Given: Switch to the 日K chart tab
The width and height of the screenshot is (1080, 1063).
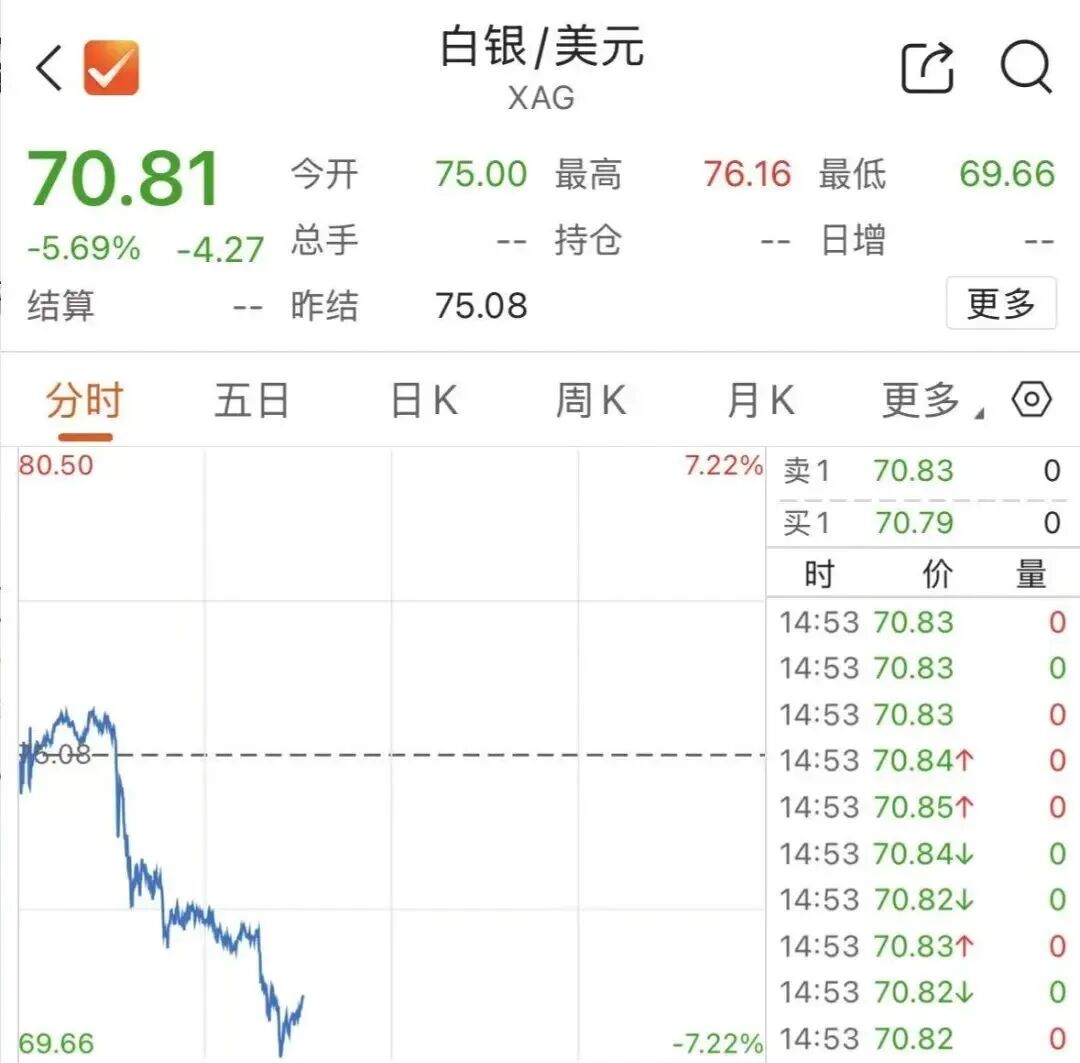Looking at the screenshot, I should (424, 401).
